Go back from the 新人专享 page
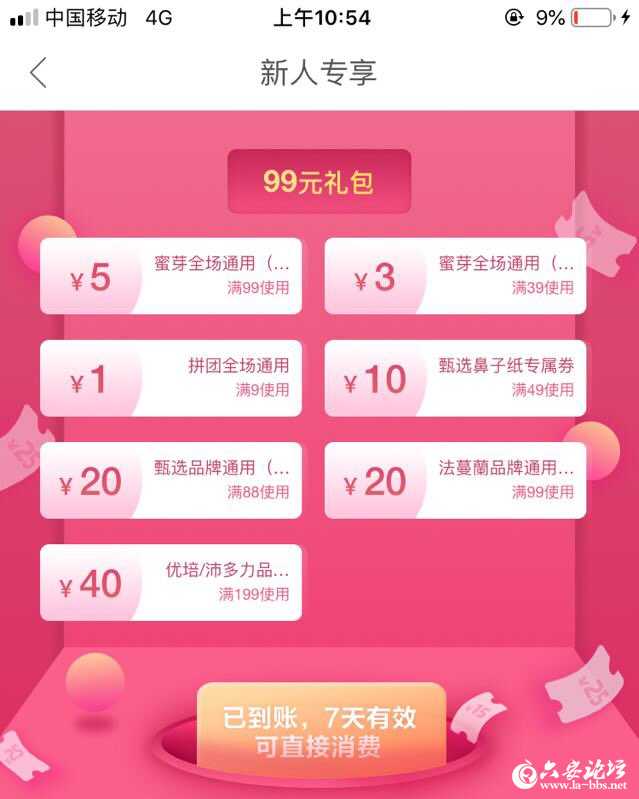The height and width of the screenshot is (799, 639). click(x=38, y=73)
